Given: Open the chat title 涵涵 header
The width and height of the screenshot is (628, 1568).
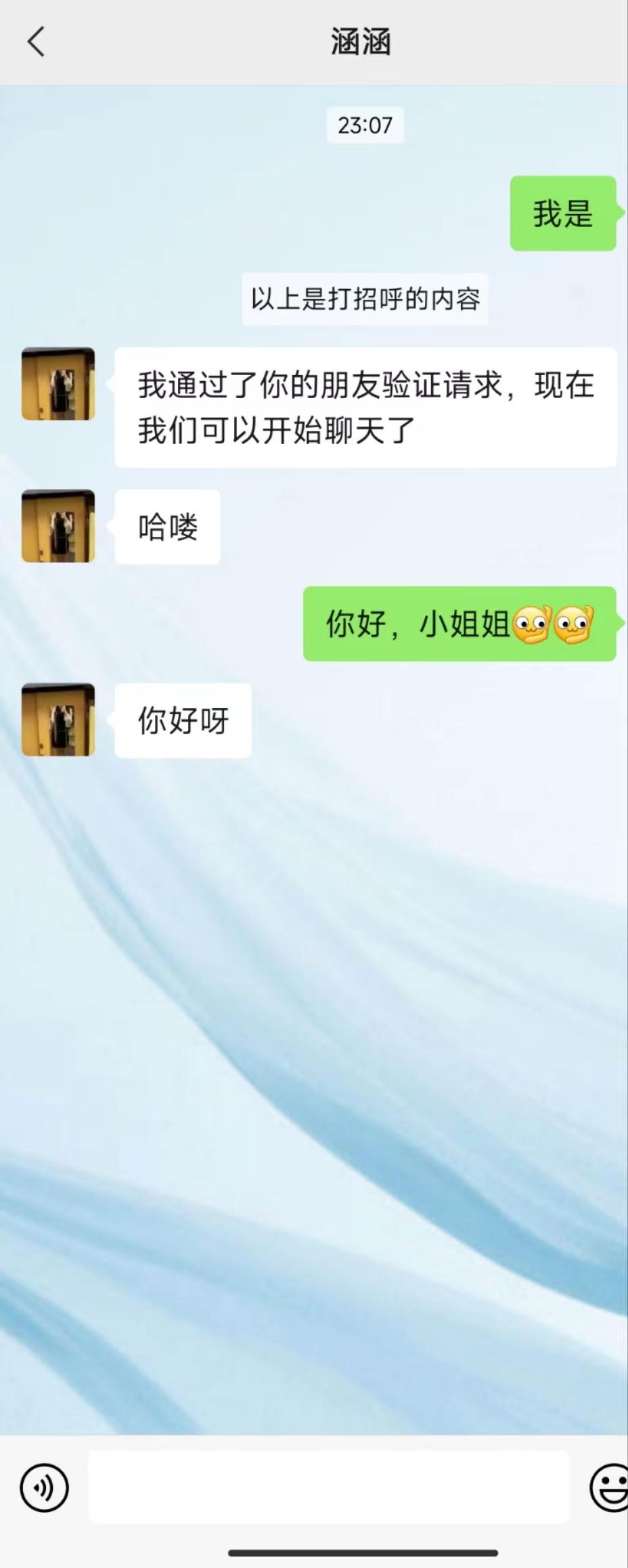Looking at the screenshot, I should point(361,42).
